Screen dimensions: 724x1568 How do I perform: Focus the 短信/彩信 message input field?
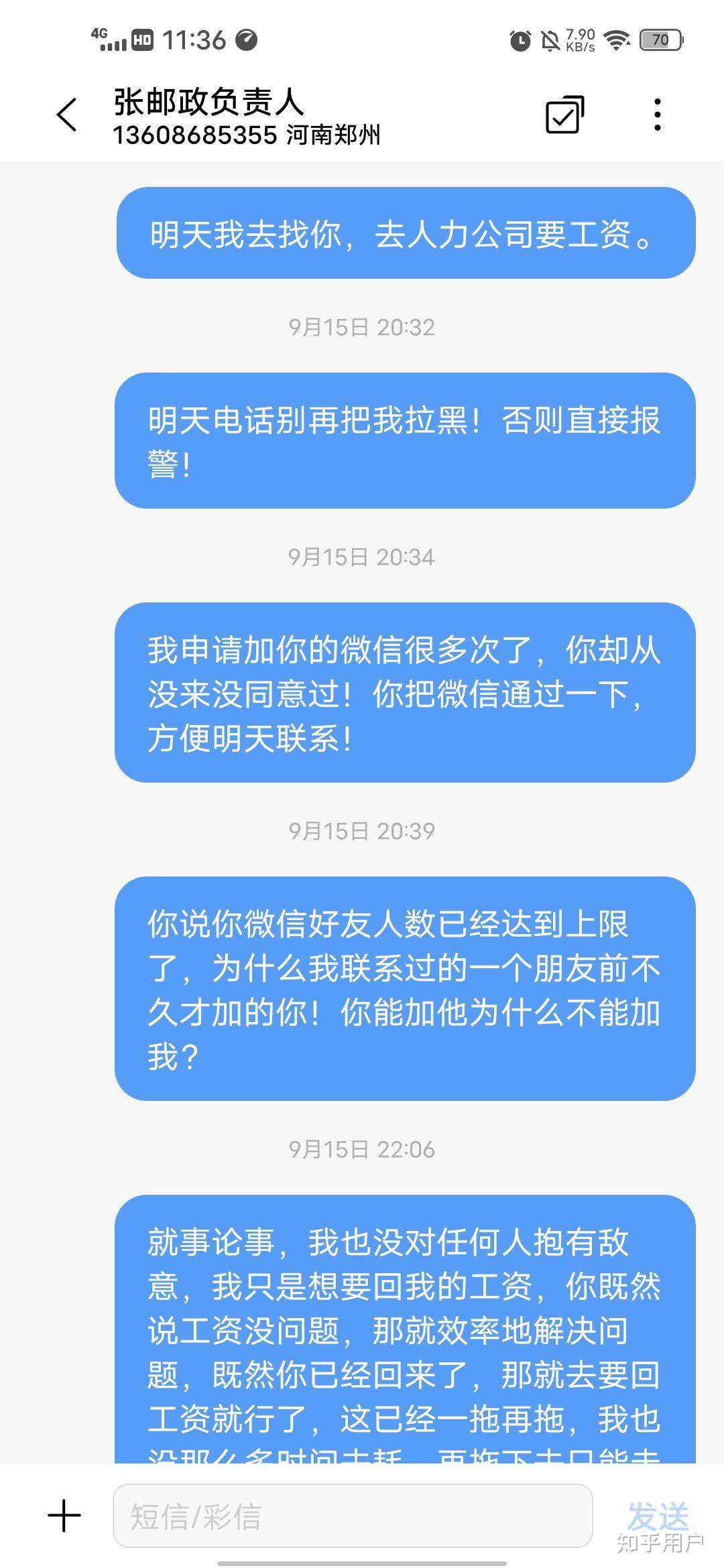pos(352,1516)
